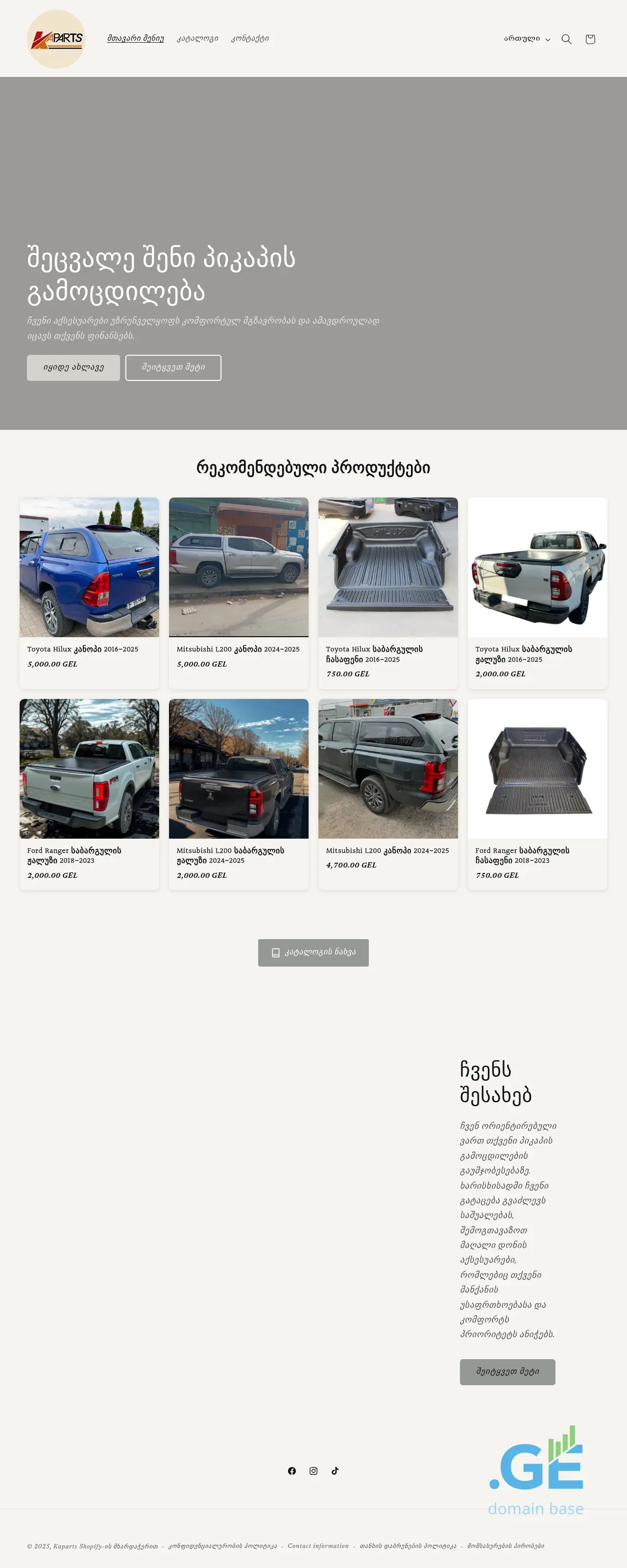
Task: Open კონტაქტი page link
Action: click(249, 38)
